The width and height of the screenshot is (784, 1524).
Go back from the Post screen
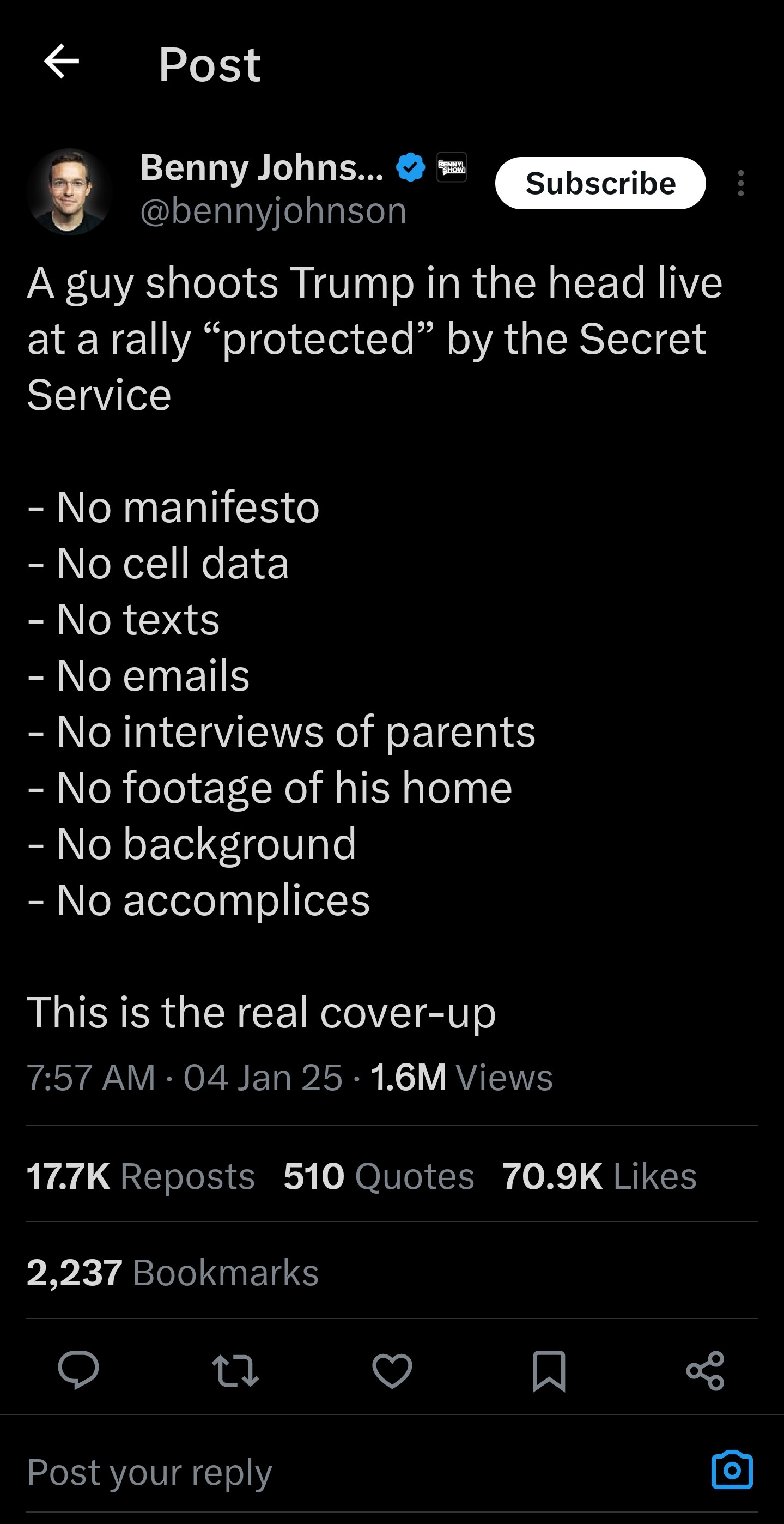[62, 61]
